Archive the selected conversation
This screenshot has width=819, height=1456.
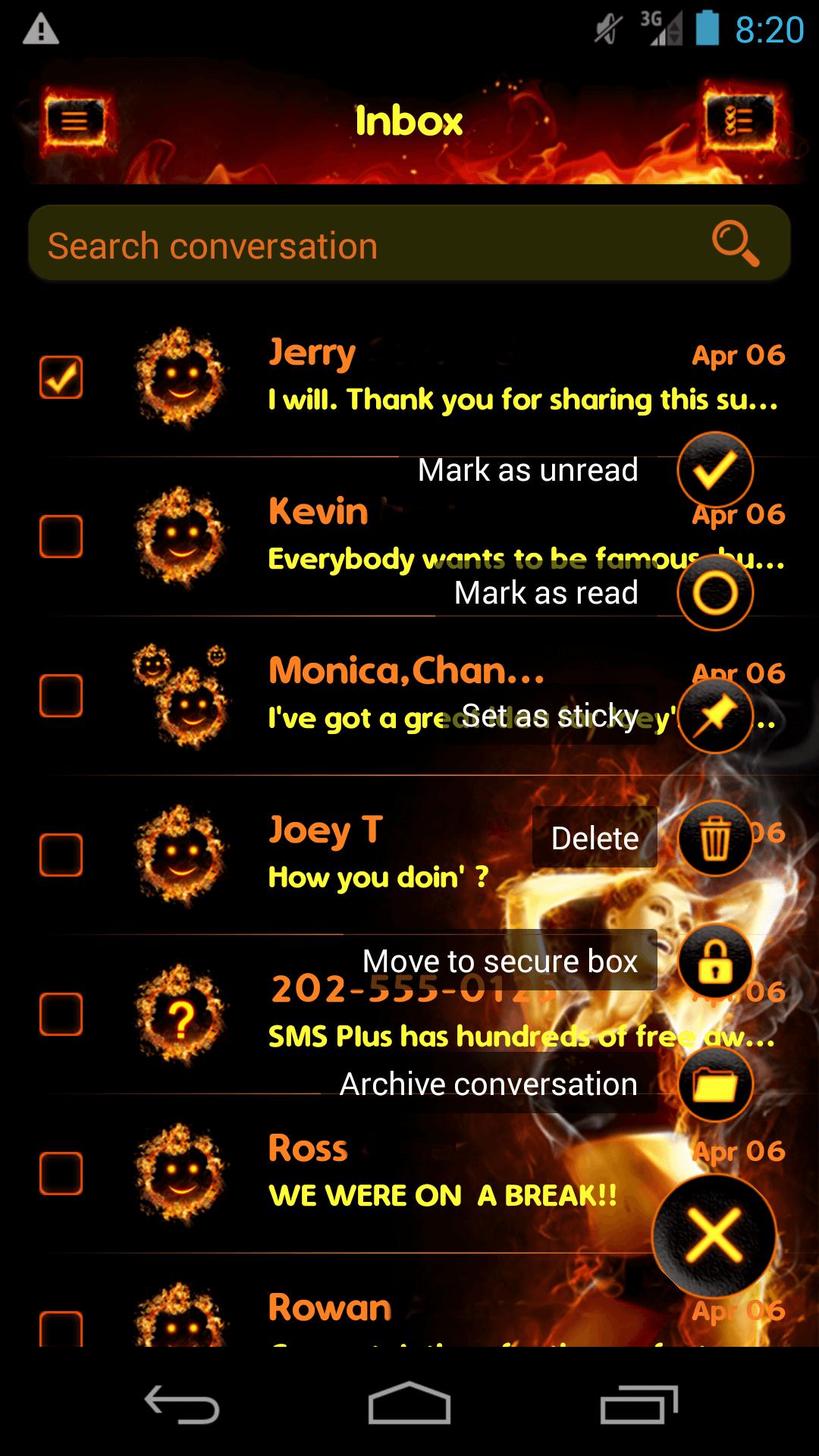(x=714, y=1084)
